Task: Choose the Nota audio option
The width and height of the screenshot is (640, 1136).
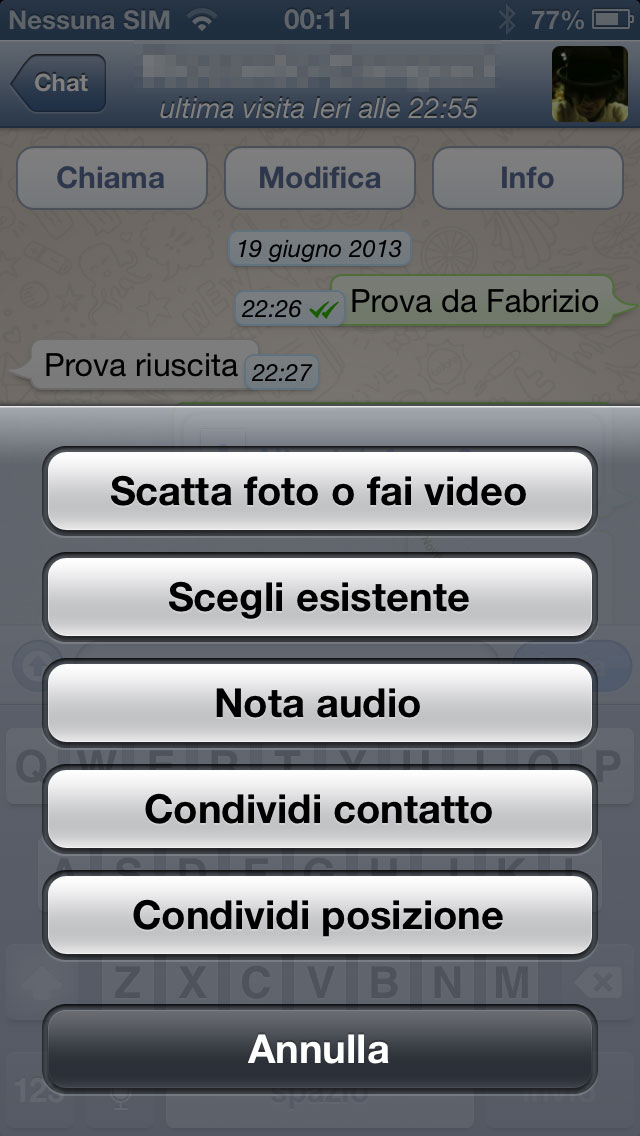Action: [319, 704]
